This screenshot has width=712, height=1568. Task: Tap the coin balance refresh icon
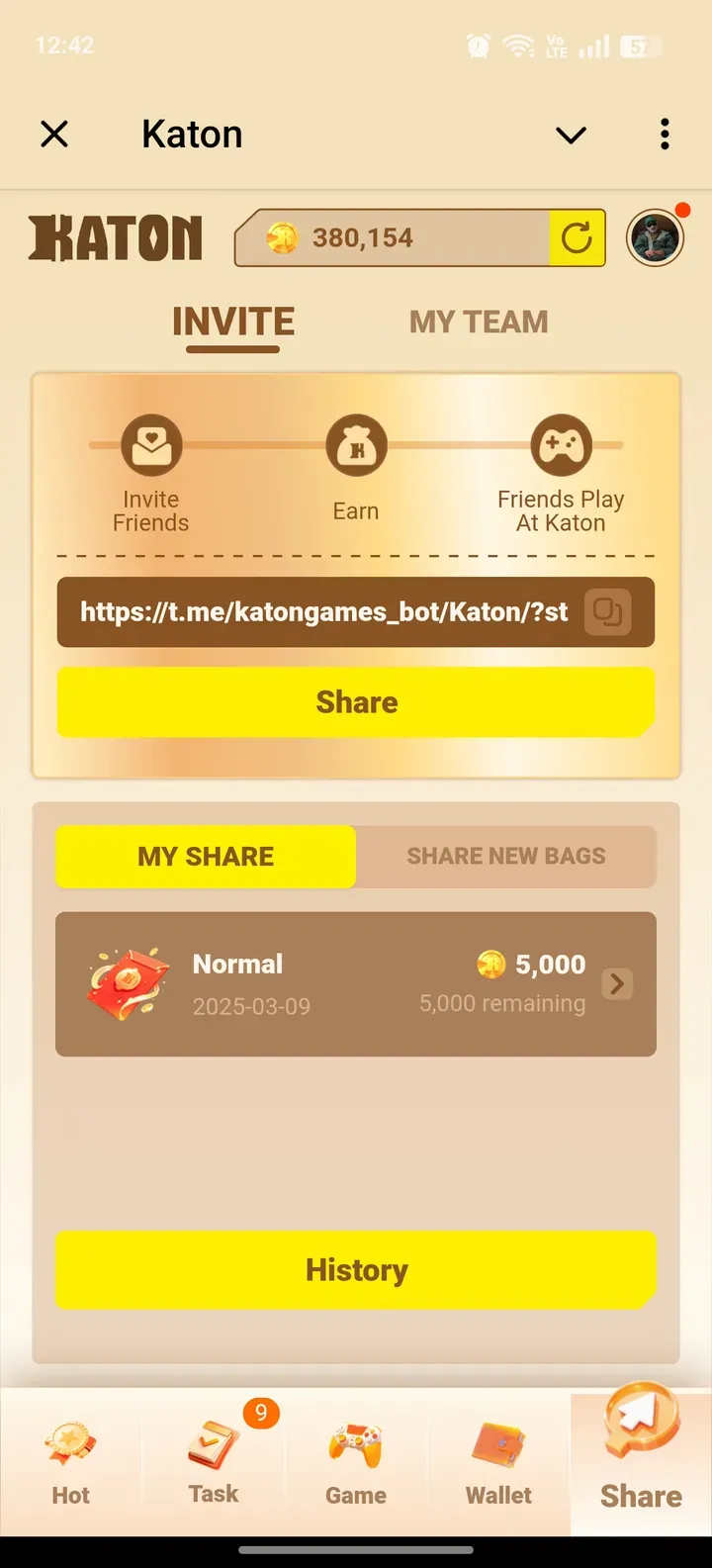(578, 237)
